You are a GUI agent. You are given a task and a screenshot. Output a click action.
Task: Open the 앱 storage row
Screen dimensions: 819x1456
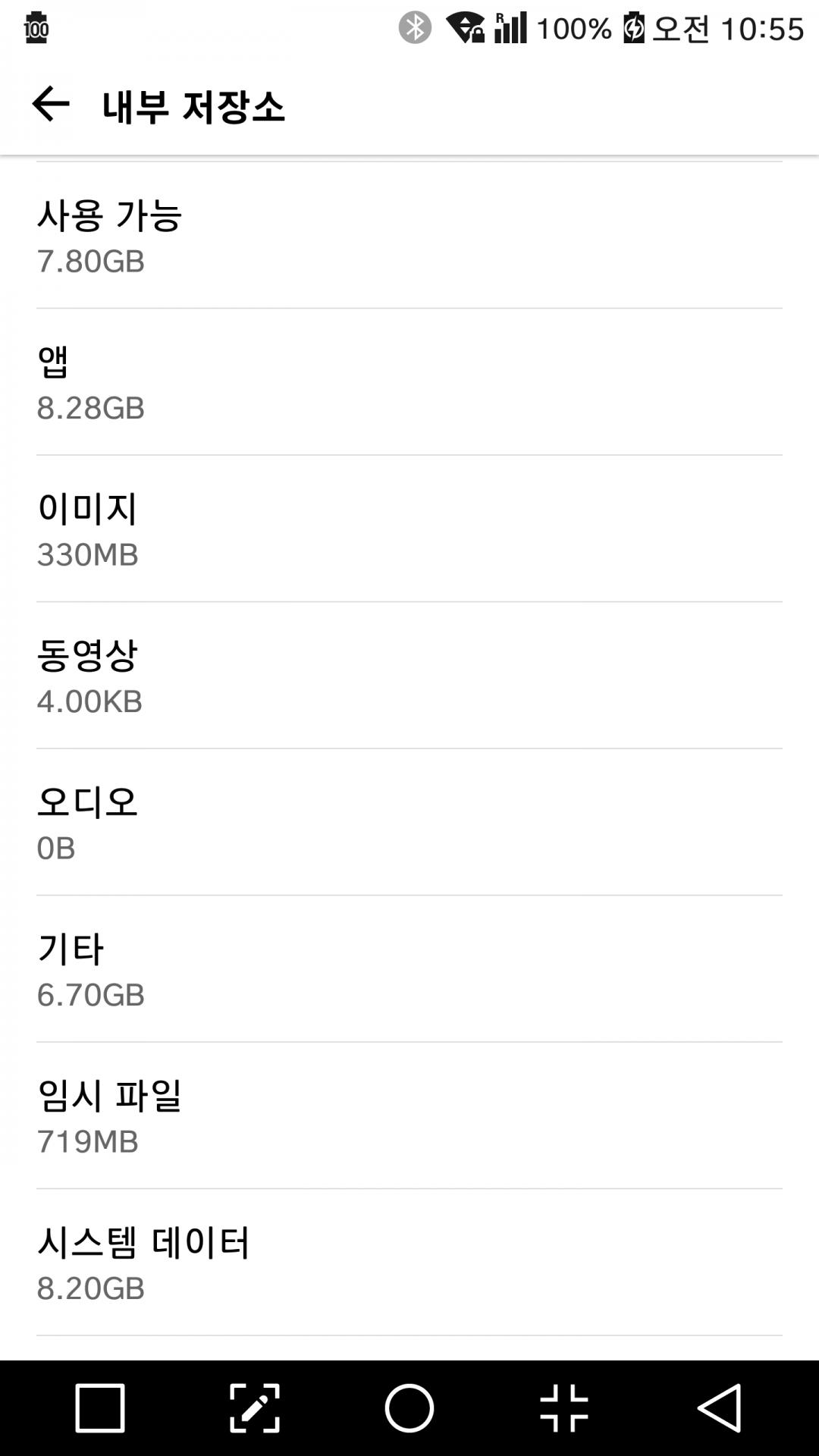point(409,381)
